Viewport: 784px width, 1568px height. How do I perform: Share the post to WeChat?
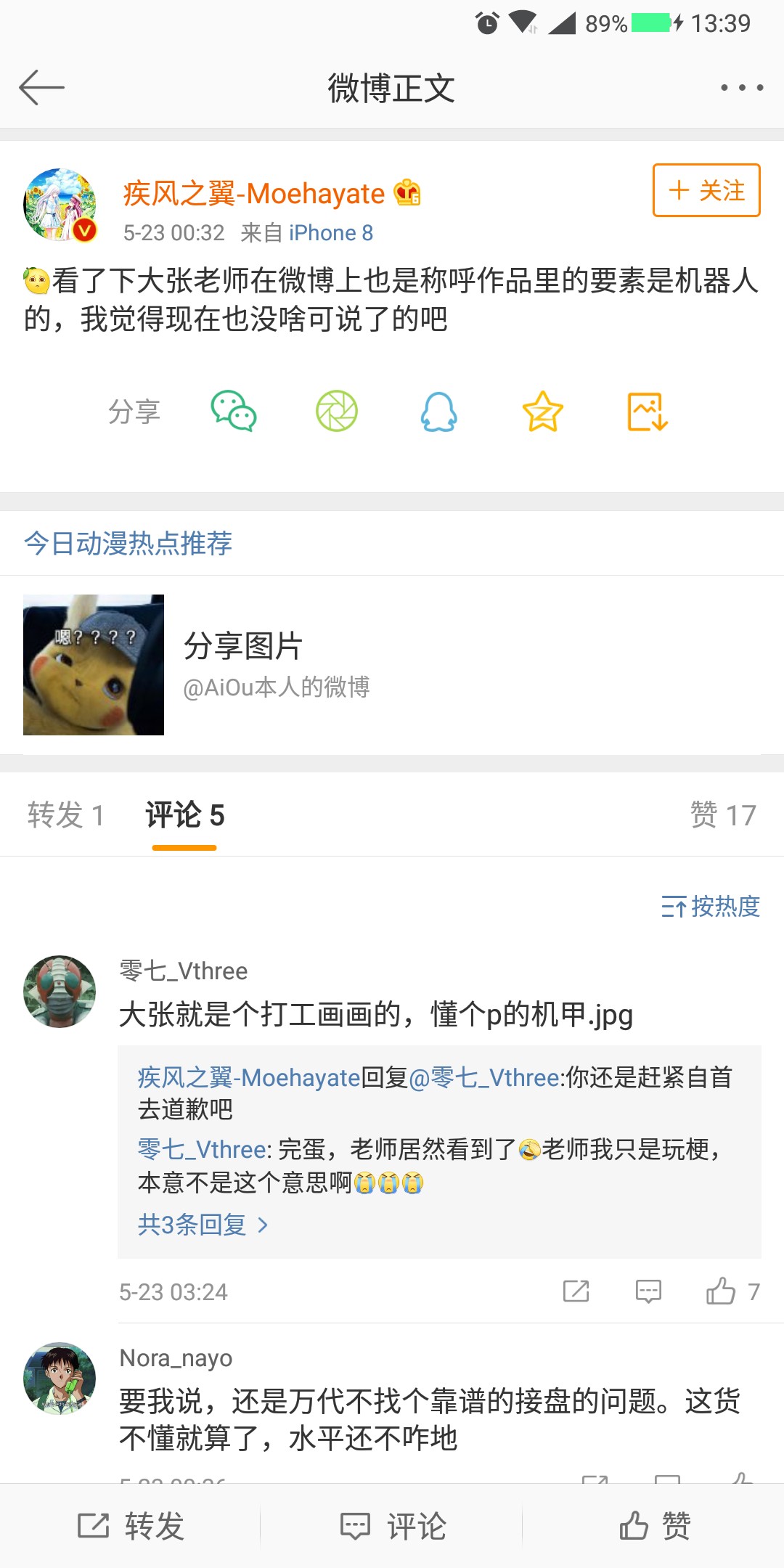coord(233,412)
